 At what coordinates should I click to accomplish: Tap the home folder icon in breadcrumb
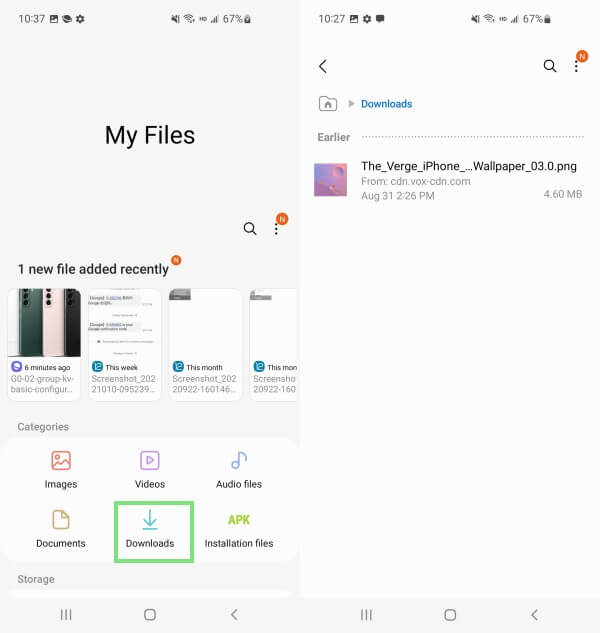[x=327, y=104]
